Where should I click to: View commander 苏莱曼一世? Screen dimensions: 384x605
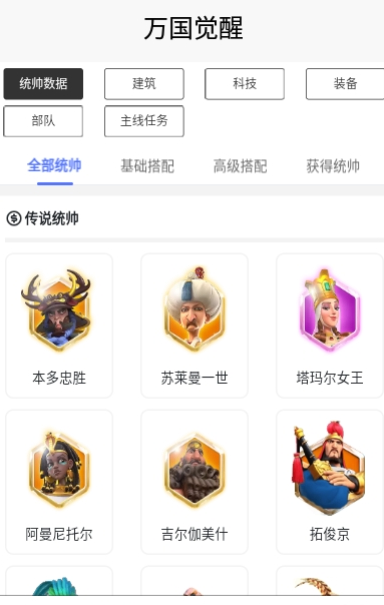coord(195,326)
